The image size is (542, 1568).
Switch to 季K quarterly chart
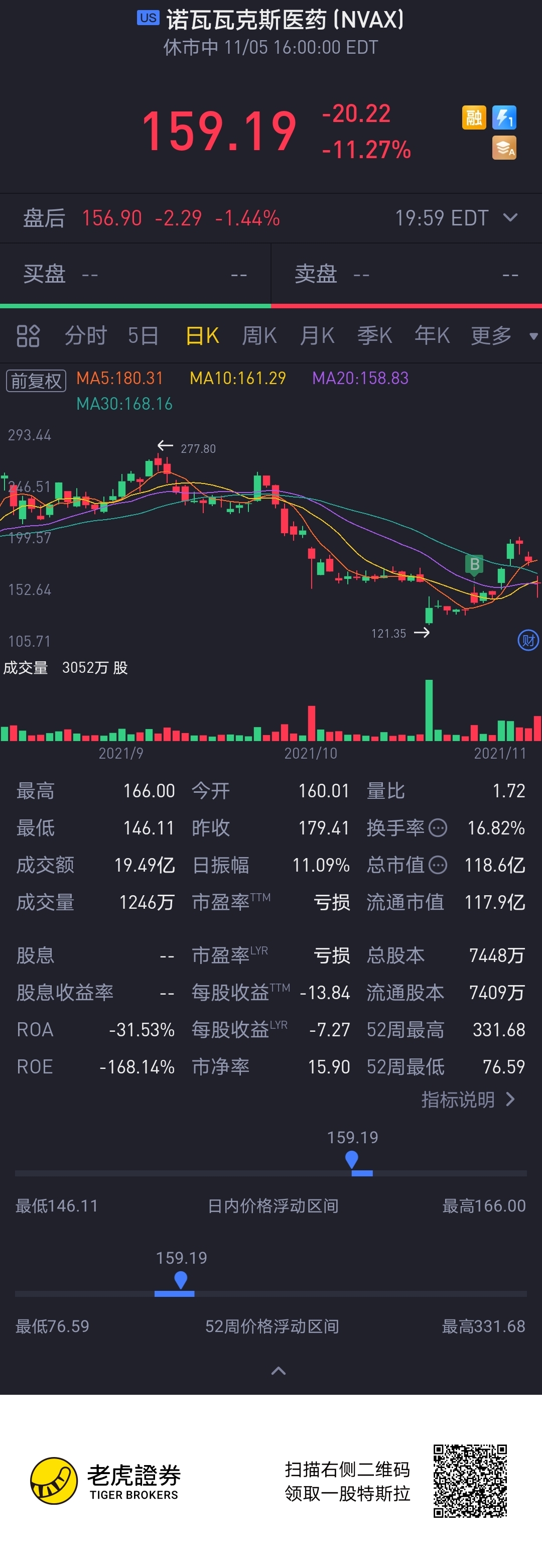(x=374, y=335)
